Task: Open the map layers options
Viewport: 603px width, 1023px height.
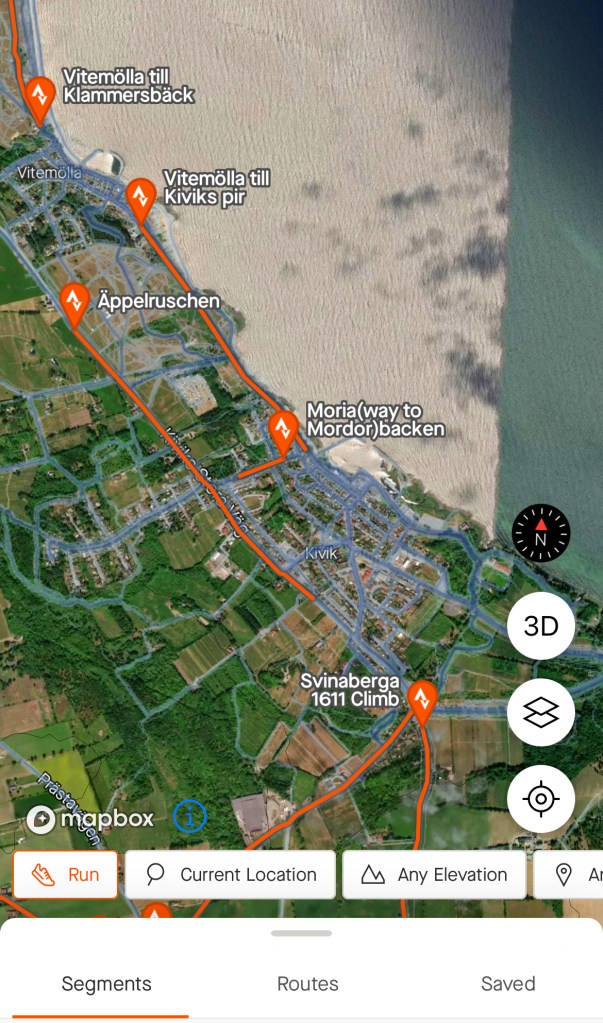Action: tap(541, 712)
